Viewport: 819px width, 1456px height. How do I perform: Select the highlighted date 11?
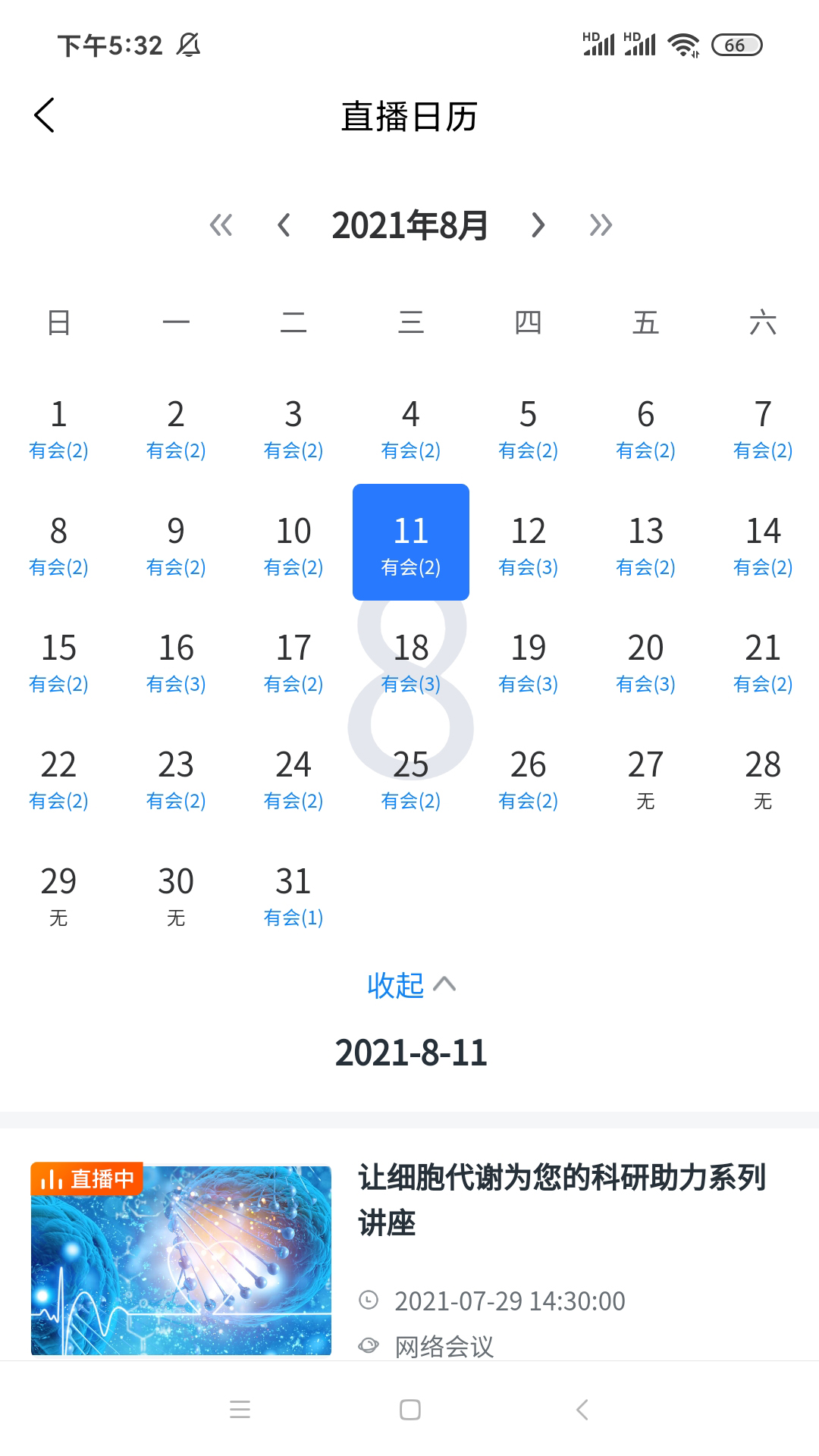pos(410,541)
